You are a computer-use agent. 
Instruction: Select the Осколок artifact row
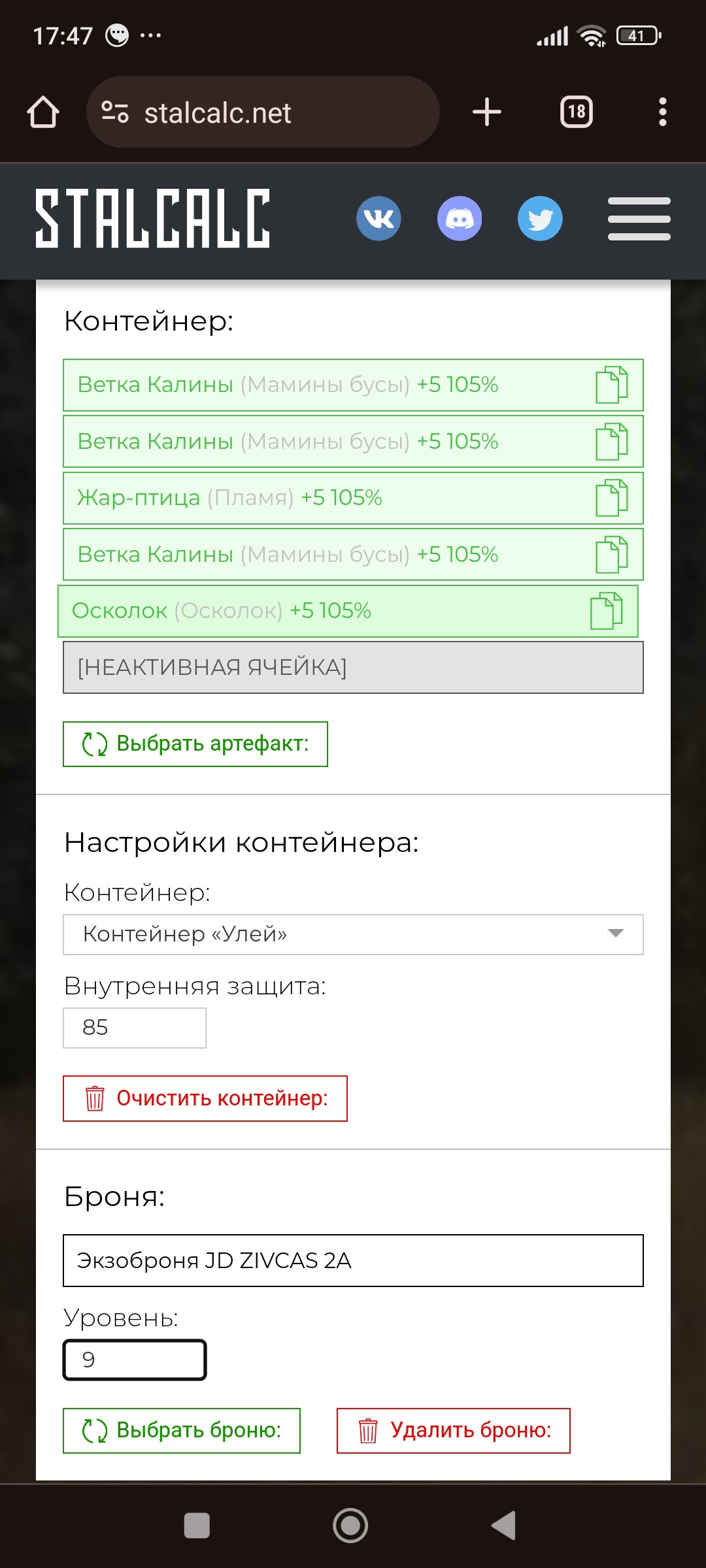pos(348,611)
